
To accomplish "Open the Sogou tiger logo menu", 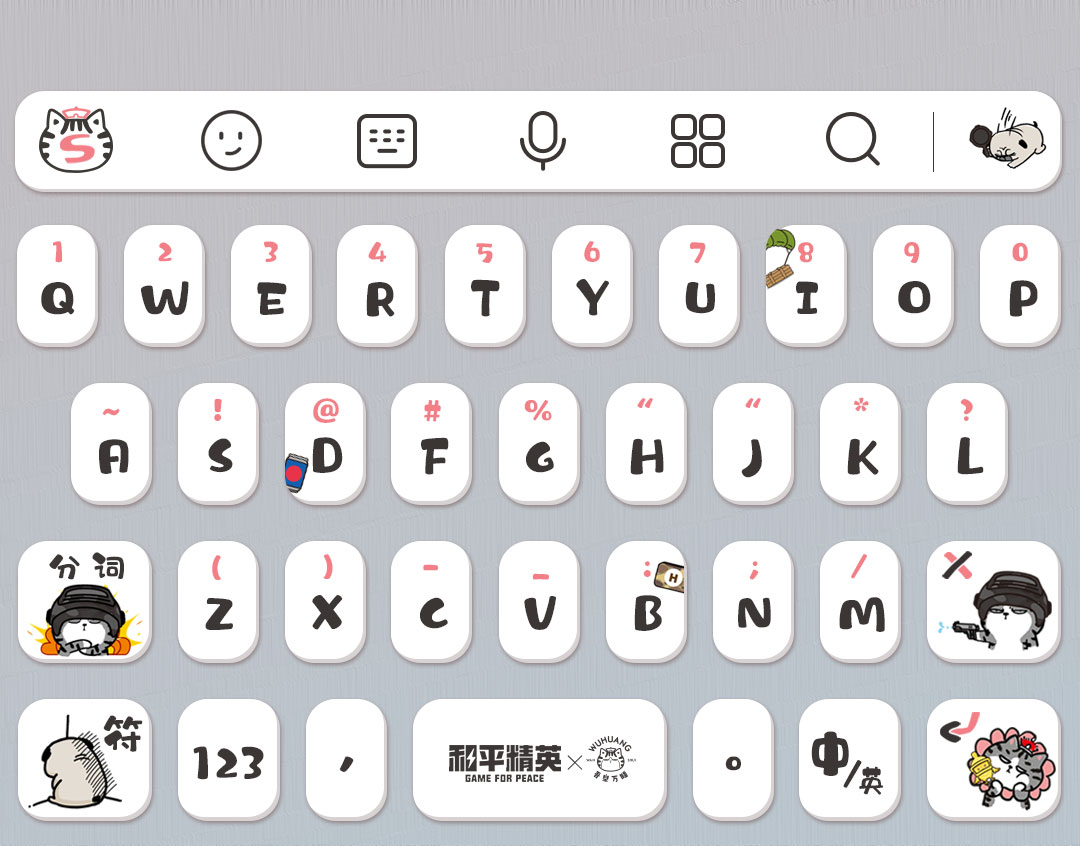I will (x=76, y=141).
